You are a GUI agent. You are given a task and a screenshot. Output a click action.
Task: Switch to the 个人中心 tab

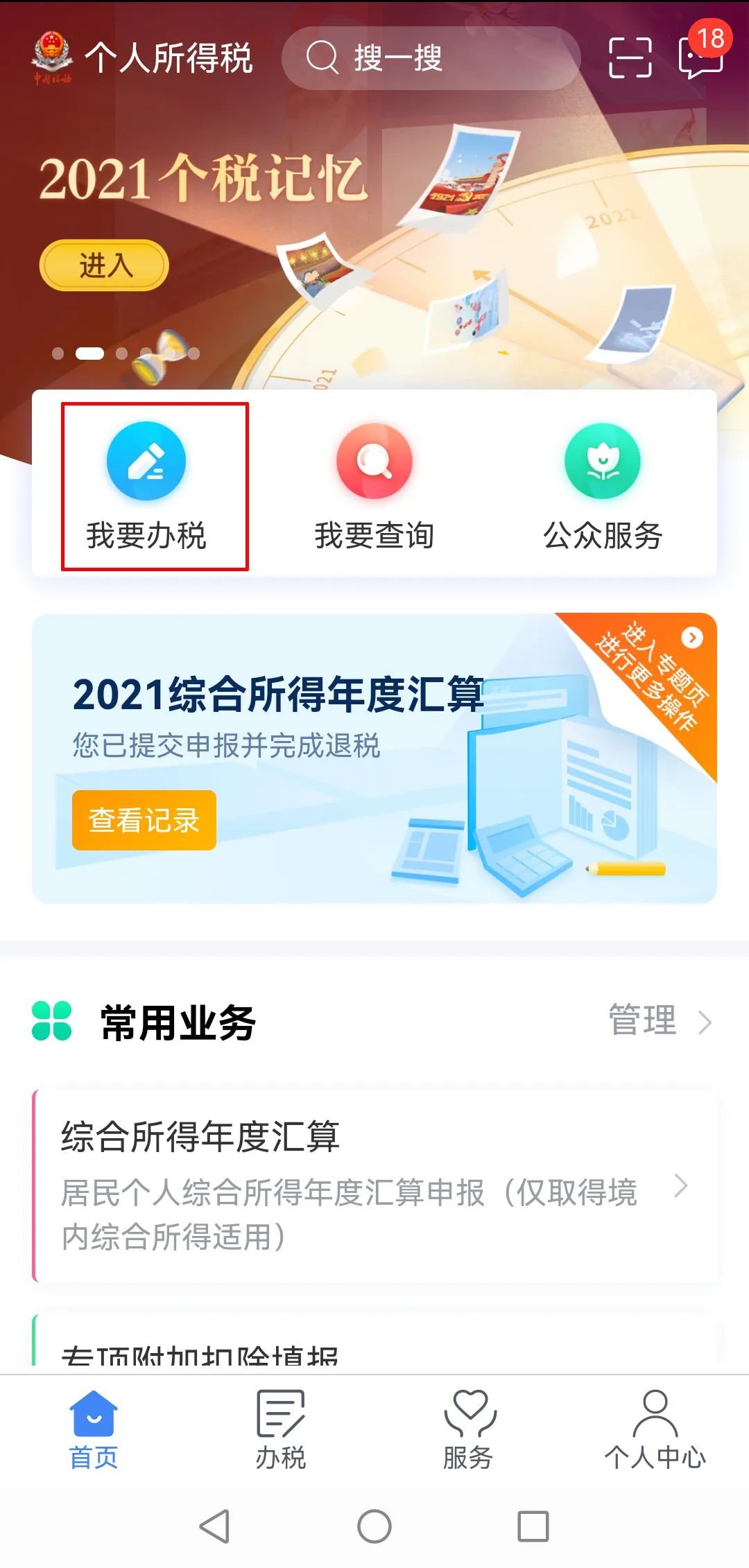[x=655, y=1429]
